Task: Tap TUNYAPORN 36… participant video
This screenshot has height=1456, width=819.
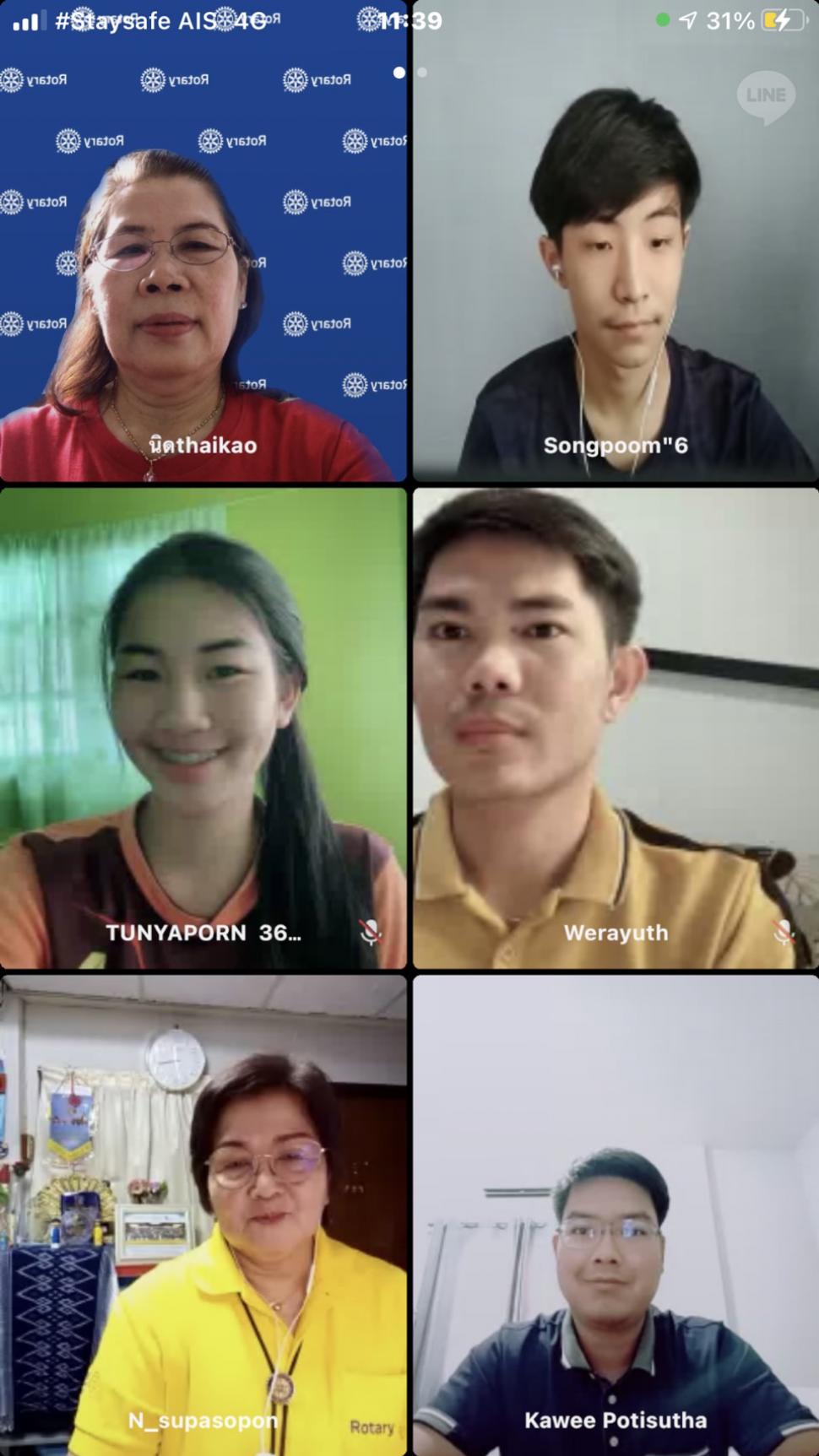Action: click(203, 728)
